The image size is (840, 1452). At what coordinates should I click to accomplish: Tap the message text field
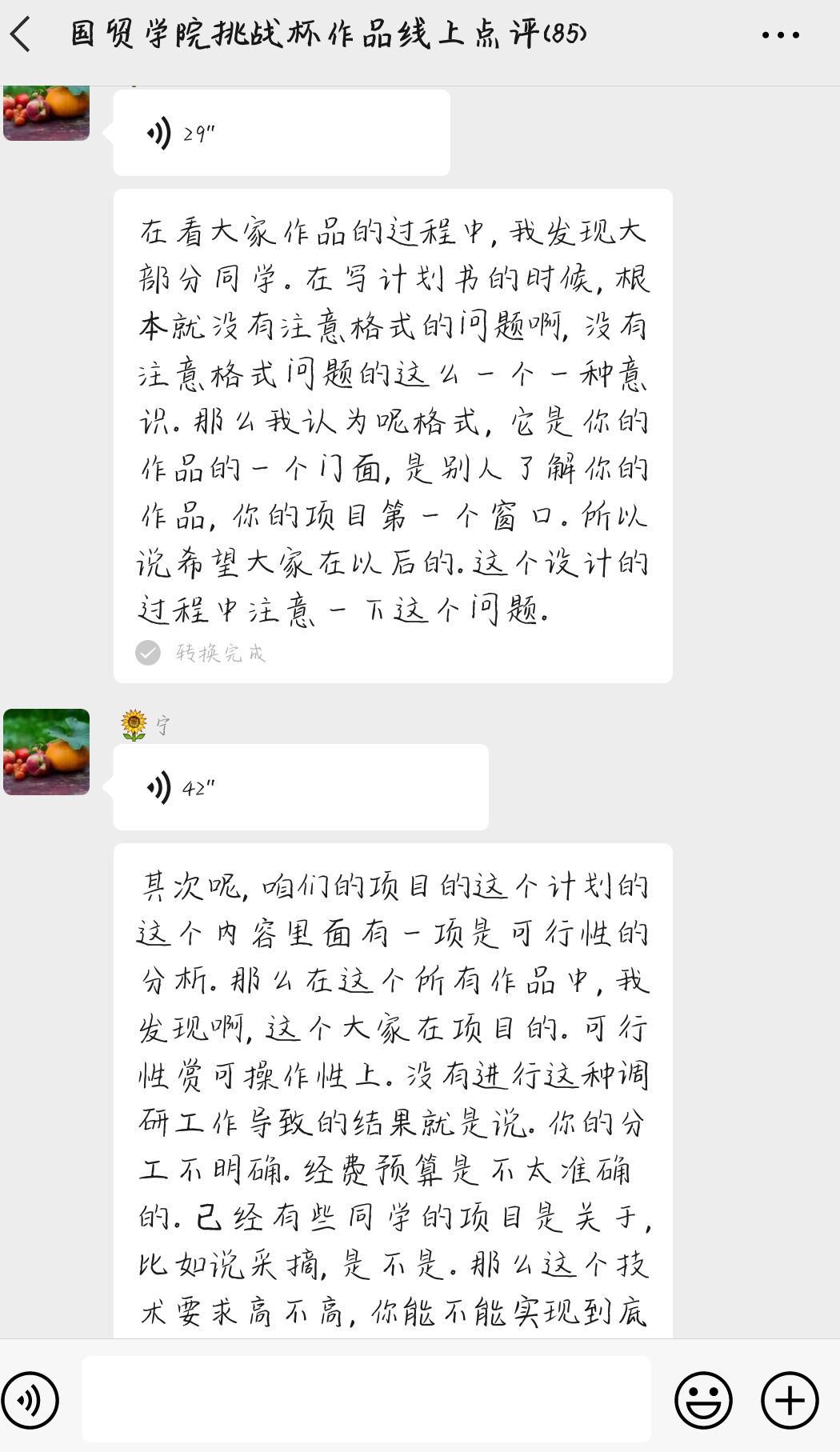pos(366,1398)
